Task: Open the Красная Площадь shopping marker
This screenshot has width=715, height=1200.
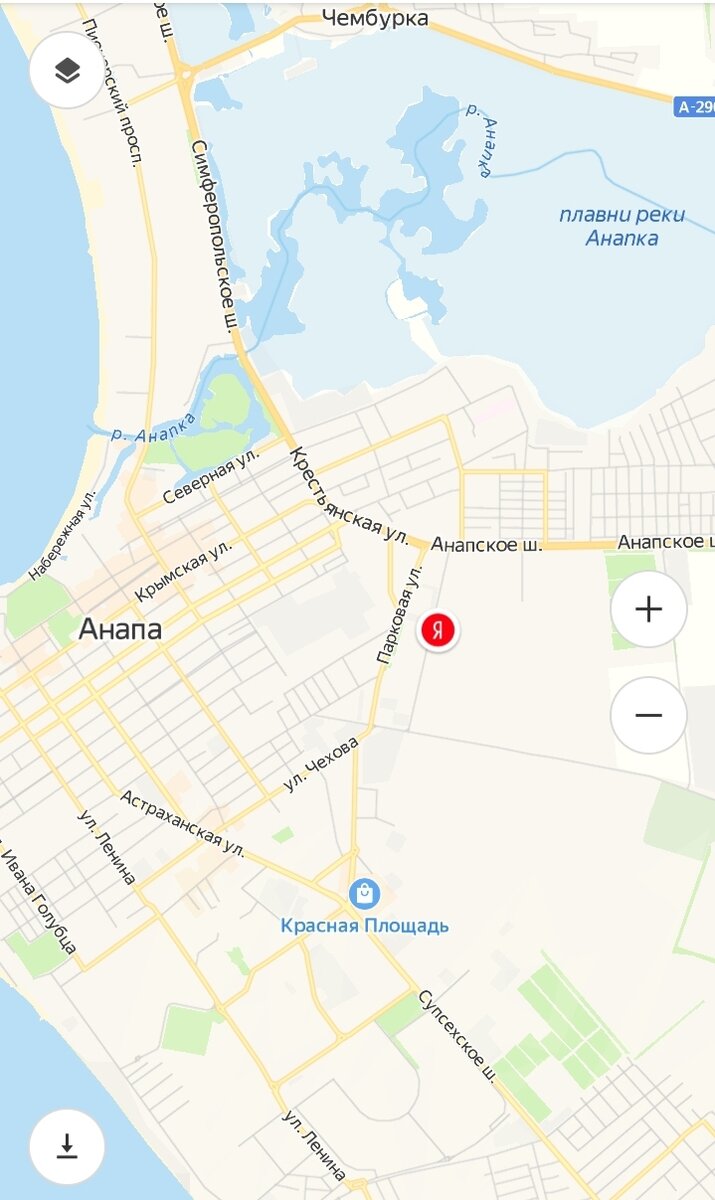Action: (x=364, y=892)
